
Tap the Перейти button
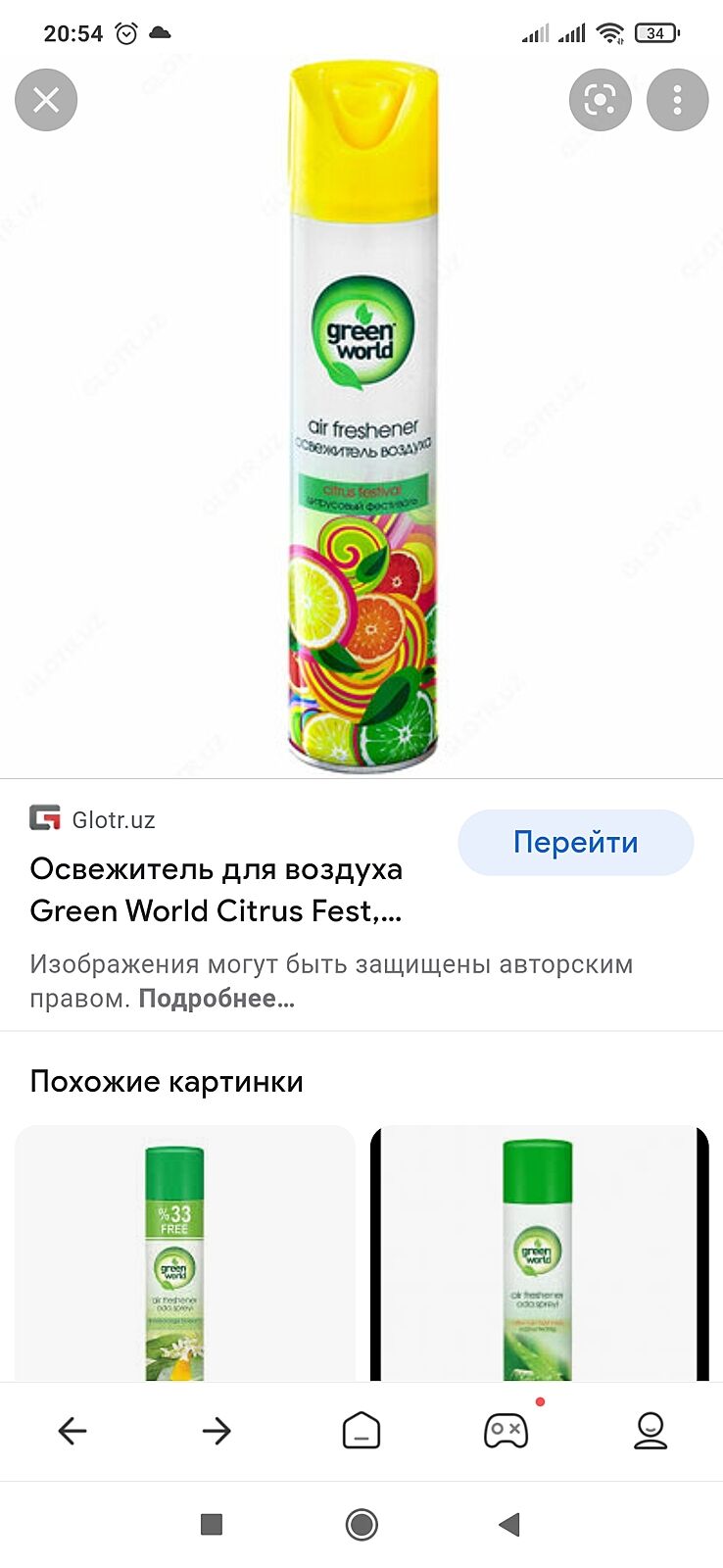coord(575,843)
